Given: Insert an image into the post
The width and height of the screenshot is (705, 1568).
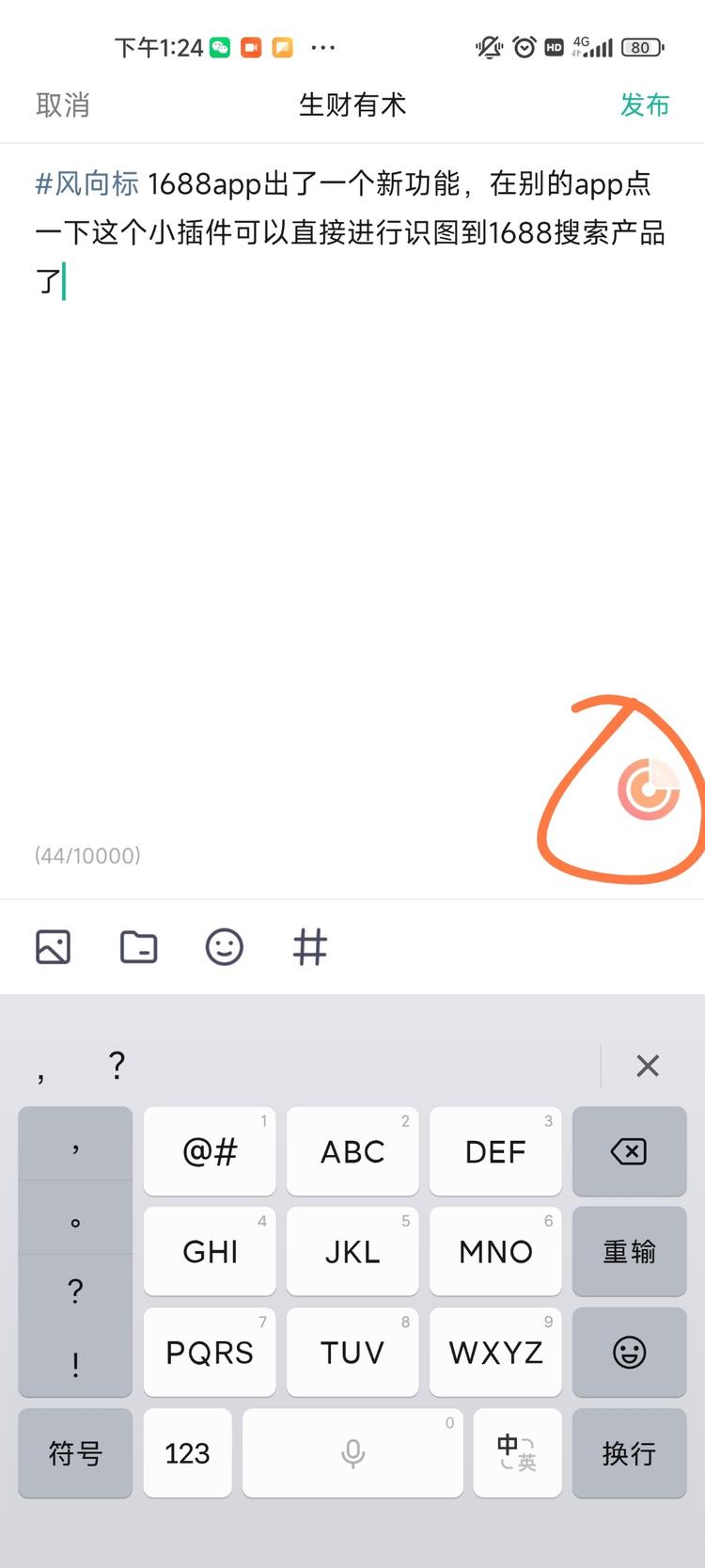Looking at the screenshot, I should click(54, 946).
